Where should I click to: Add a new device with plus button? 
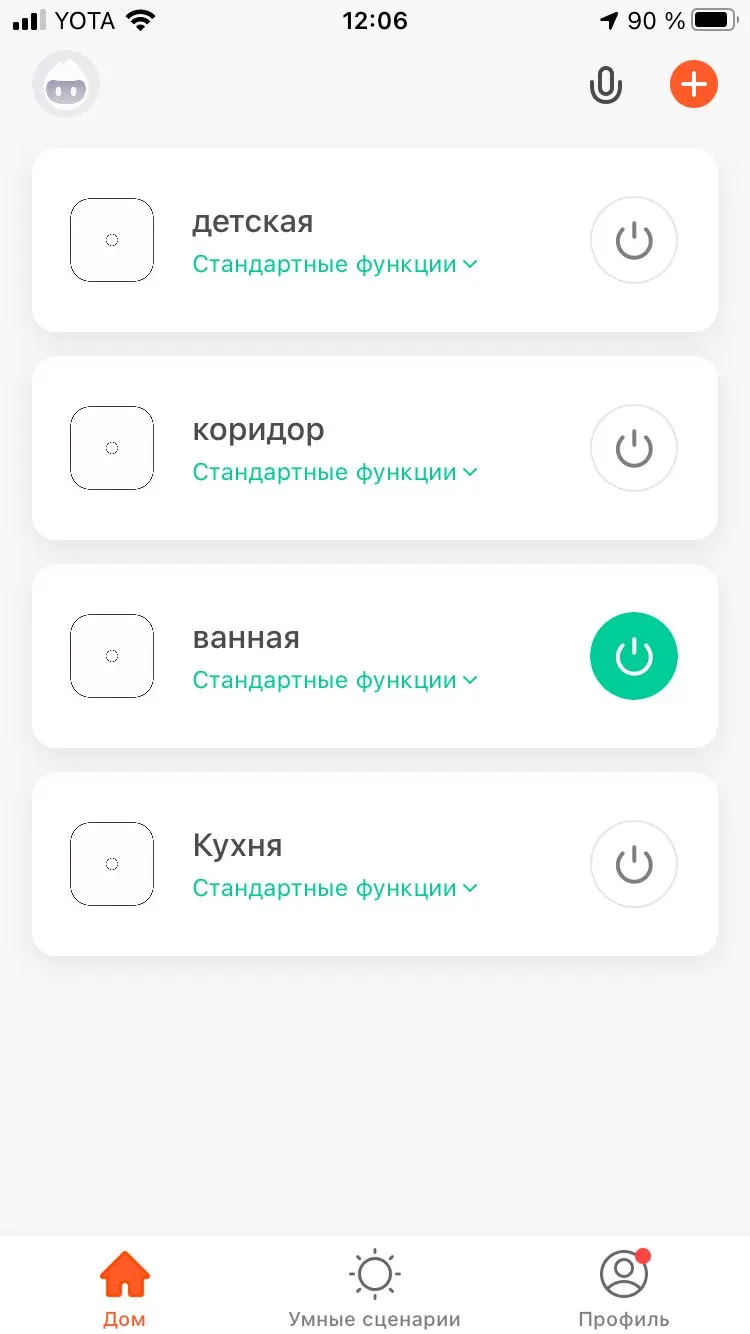click(693, 85)
